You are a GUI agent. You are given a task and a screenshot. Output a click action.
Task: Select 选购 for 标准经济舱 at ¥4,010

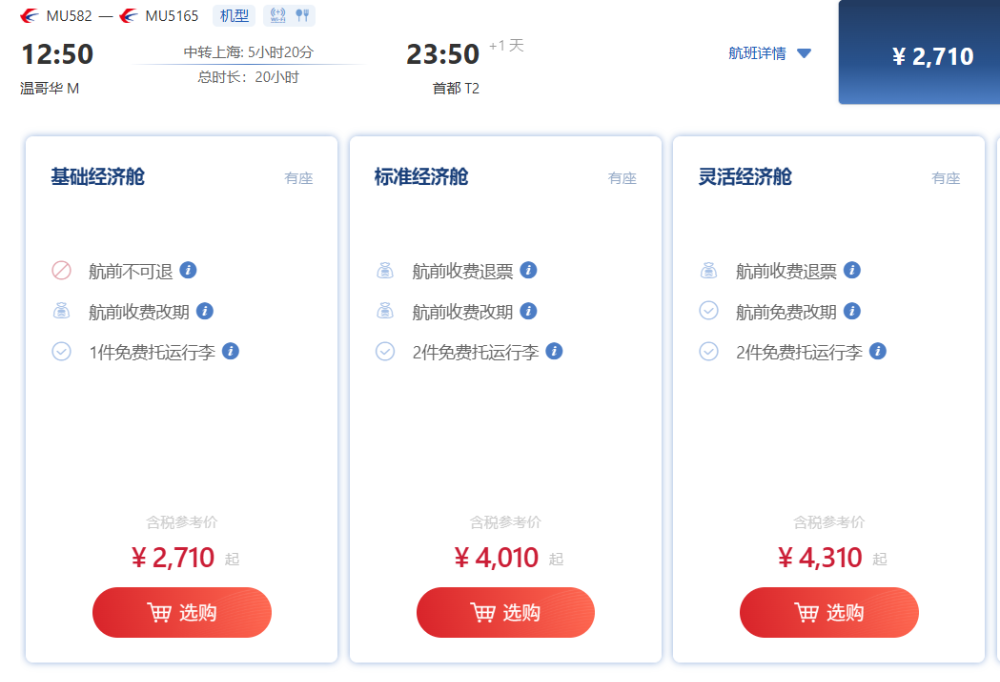(505, 613)
